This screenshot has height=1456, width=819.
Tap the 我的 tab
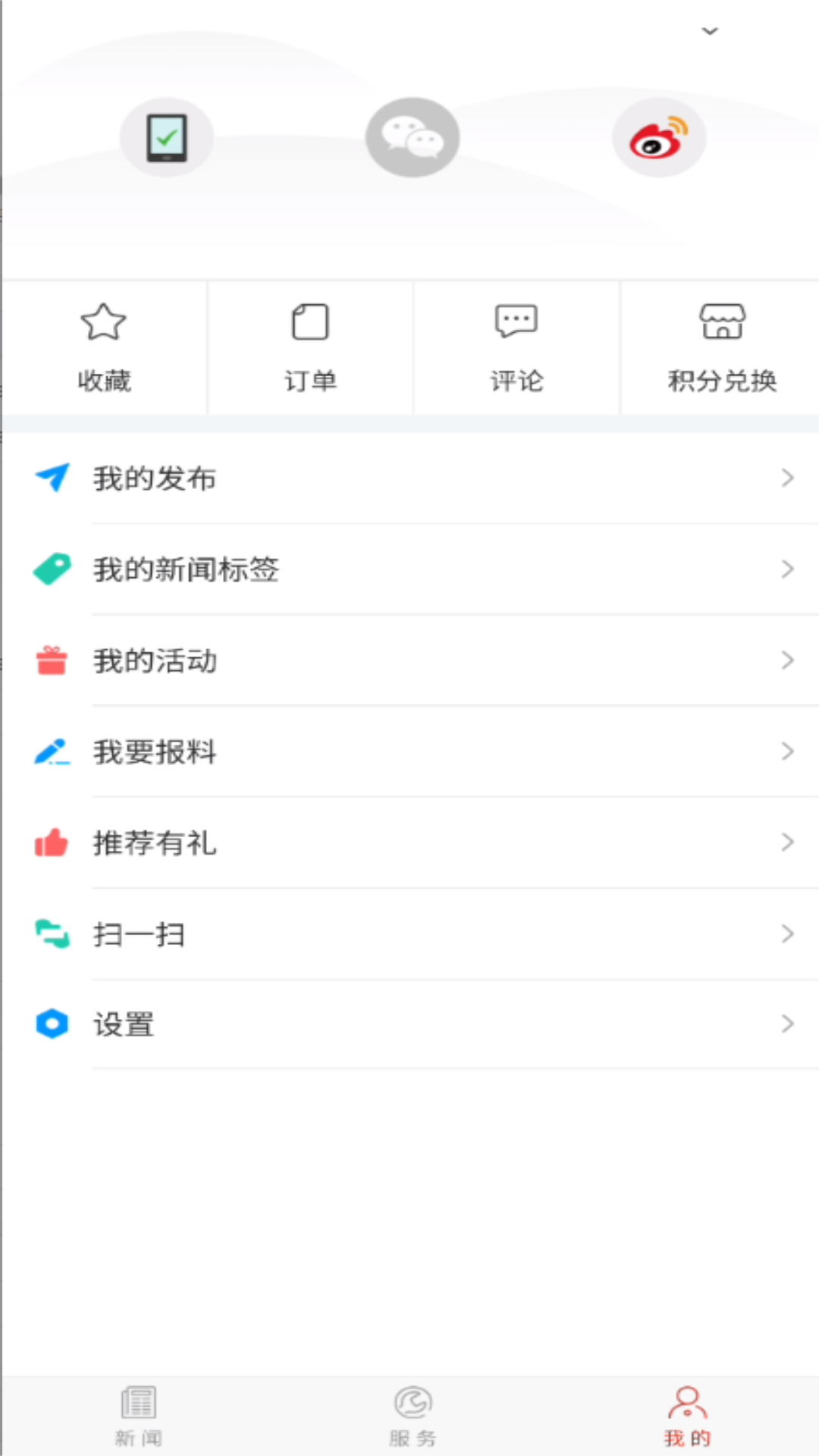(687, 1417)
